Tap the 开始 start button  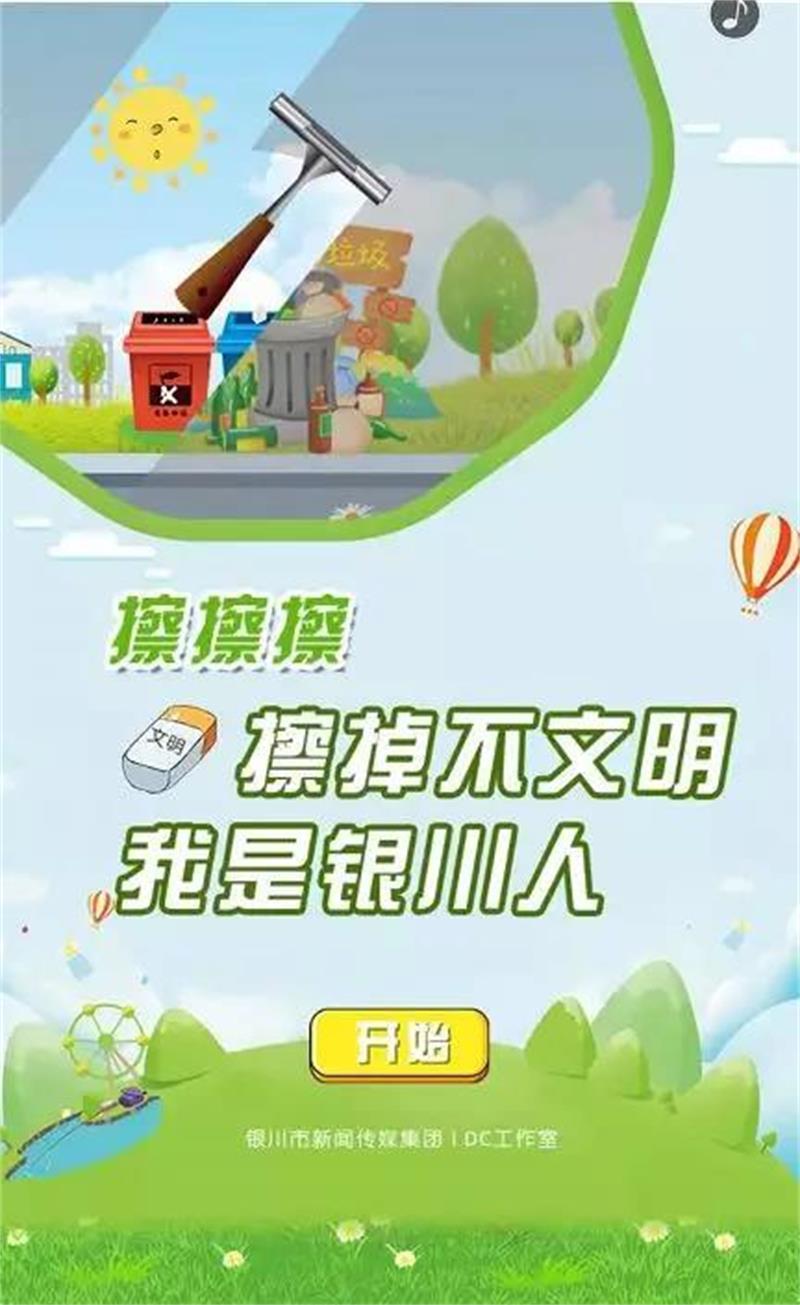point(399,1044)
